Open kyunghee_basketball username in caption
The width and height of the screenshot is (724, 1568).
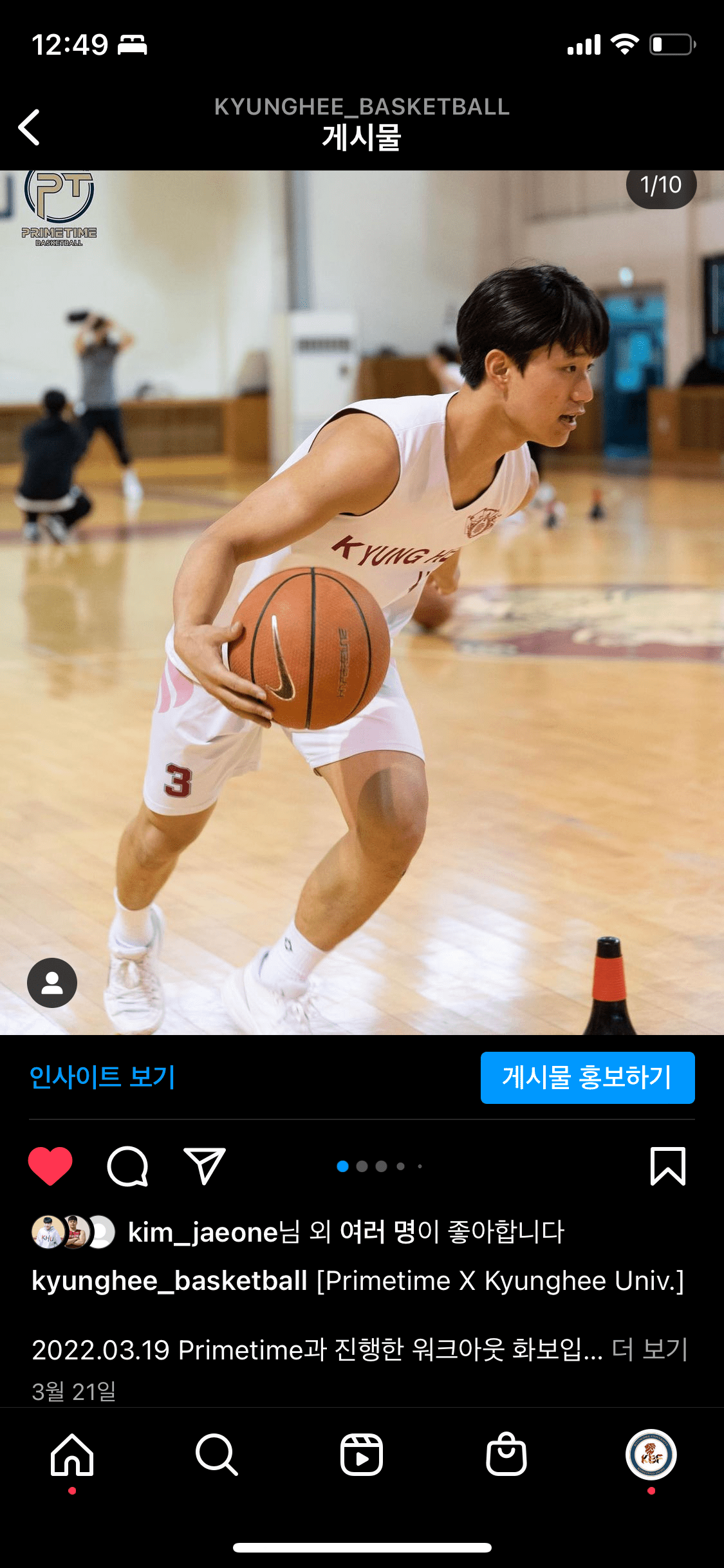(169, 1281)
